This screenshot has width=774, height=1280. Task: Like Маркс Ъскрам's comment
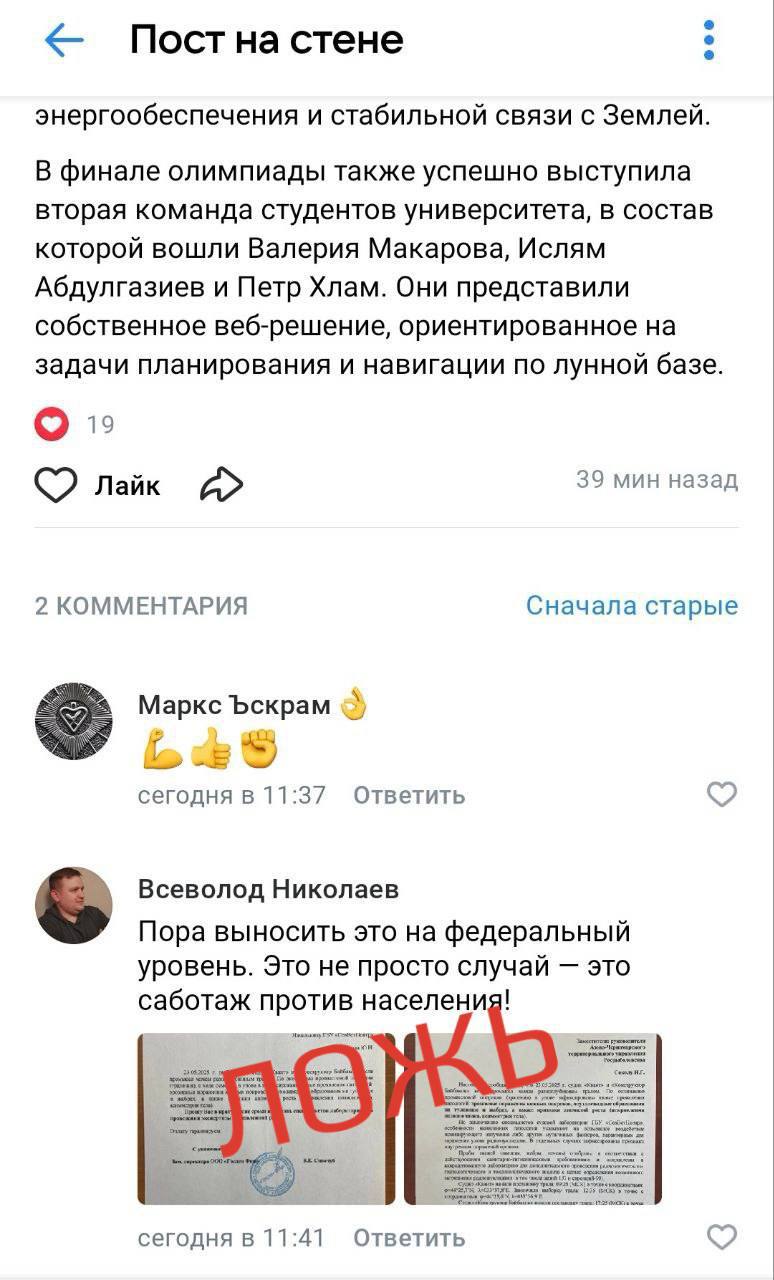(x=722, y=794)
